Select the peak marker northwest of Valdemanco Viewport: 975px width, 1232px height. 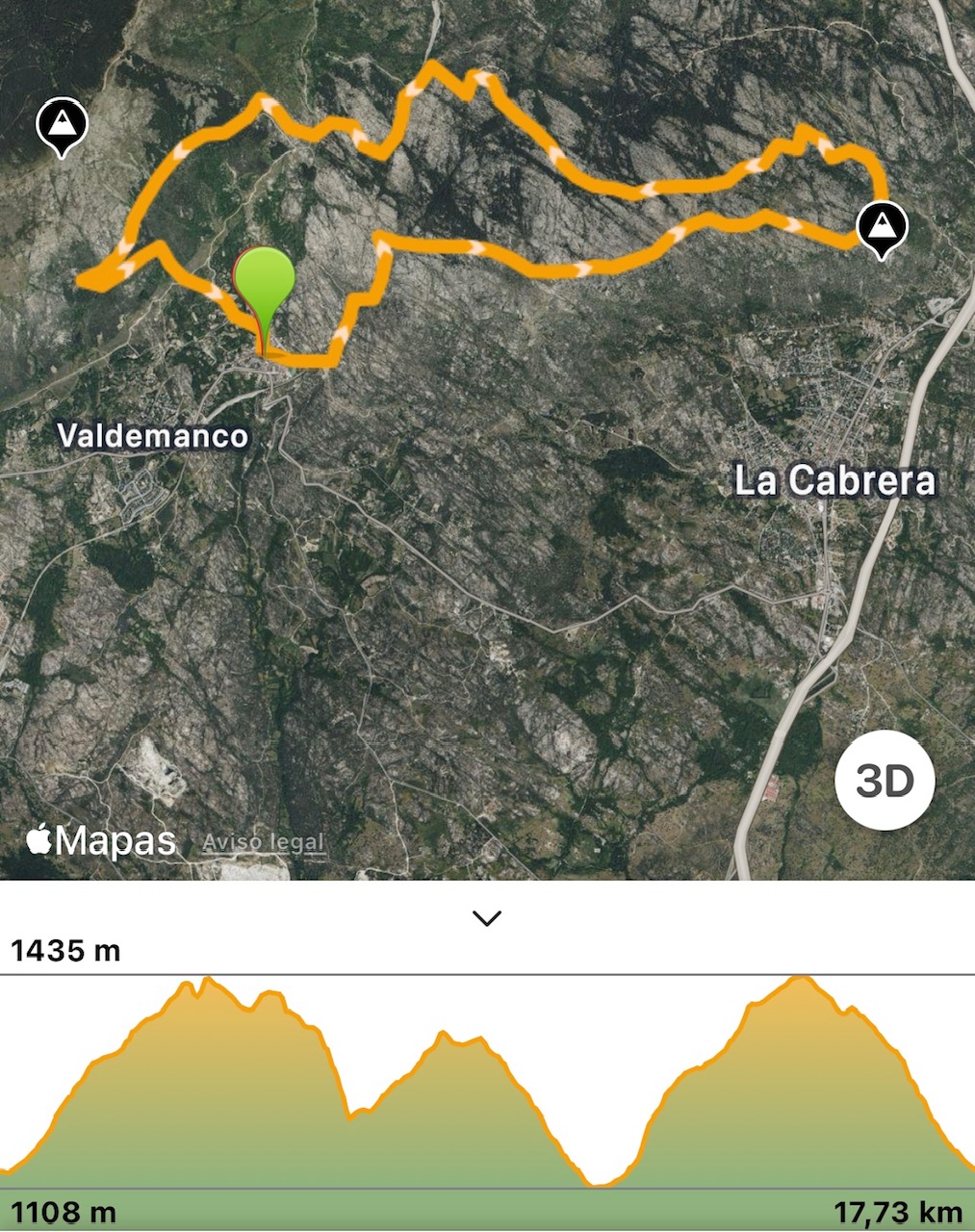(x=63, y=125)
